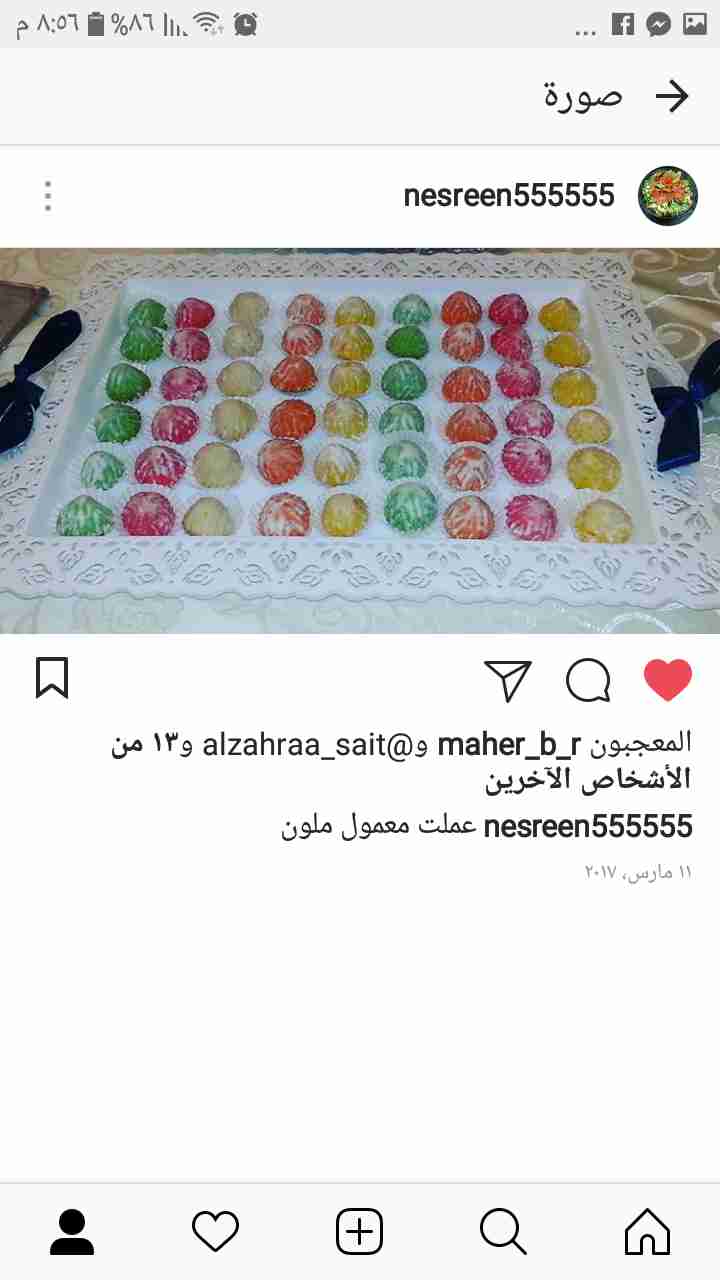Open nesreen555555 profile from the post header
Screen dimensions: 720x1280
508,196
